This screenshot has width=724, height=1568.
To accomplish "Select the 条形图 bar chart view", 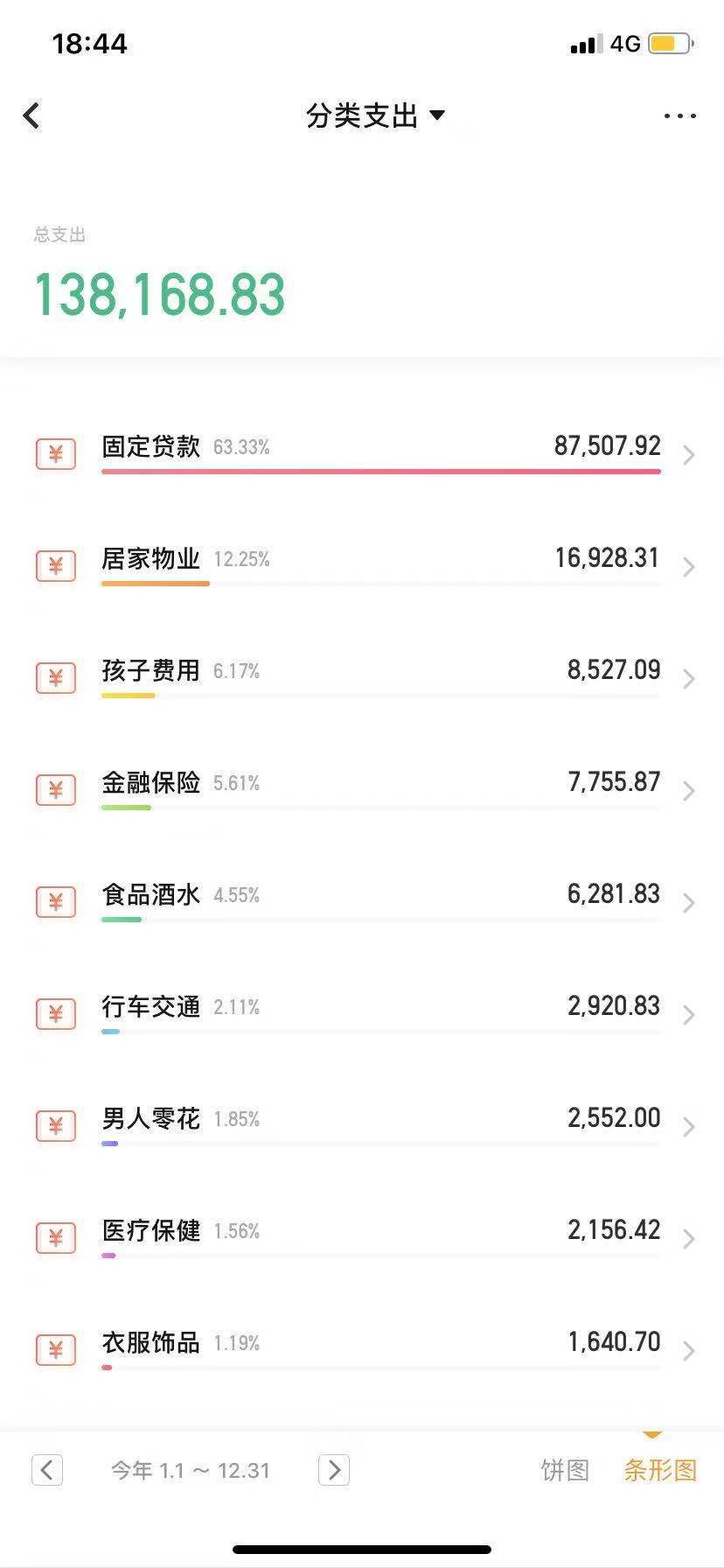I will 660,1470.
